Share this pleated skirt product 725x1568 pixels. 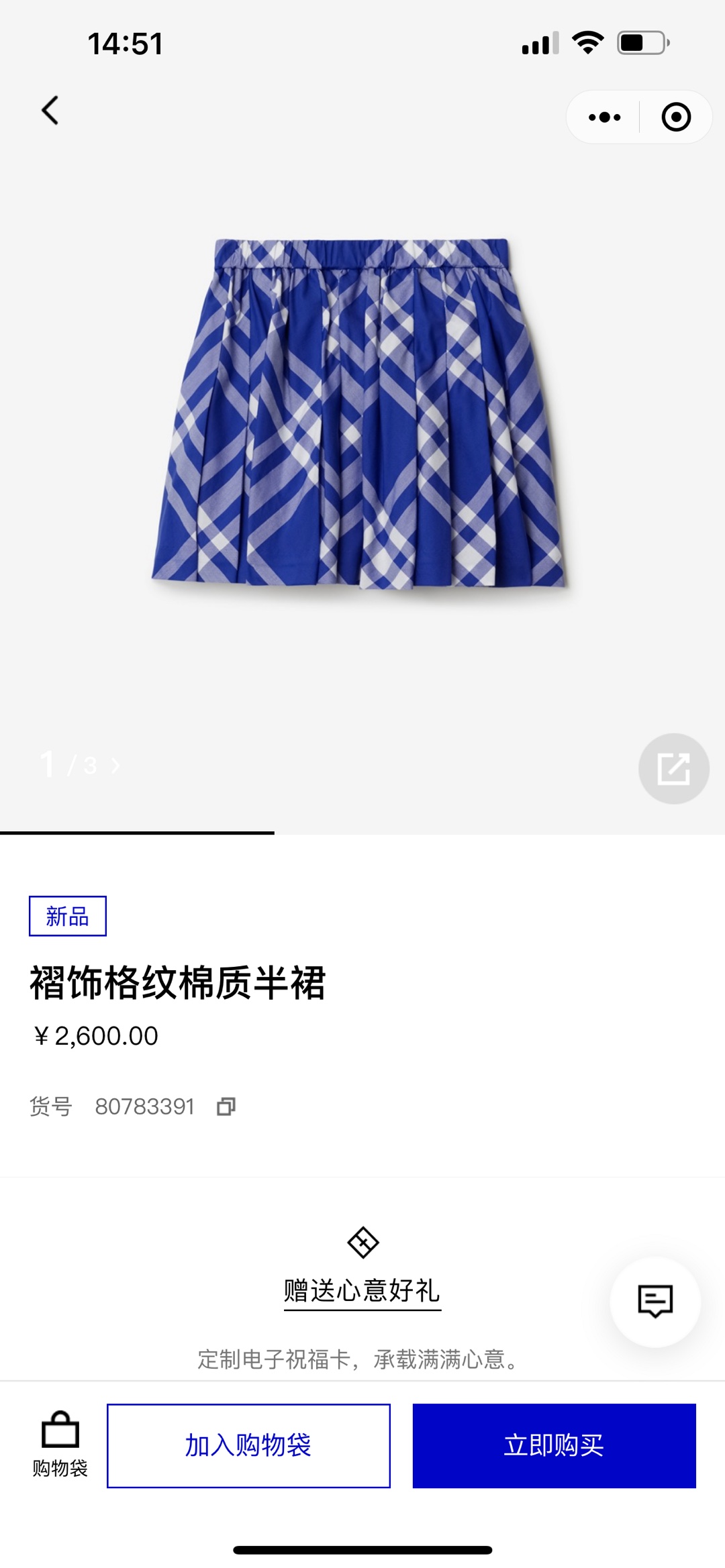[673, 768]
